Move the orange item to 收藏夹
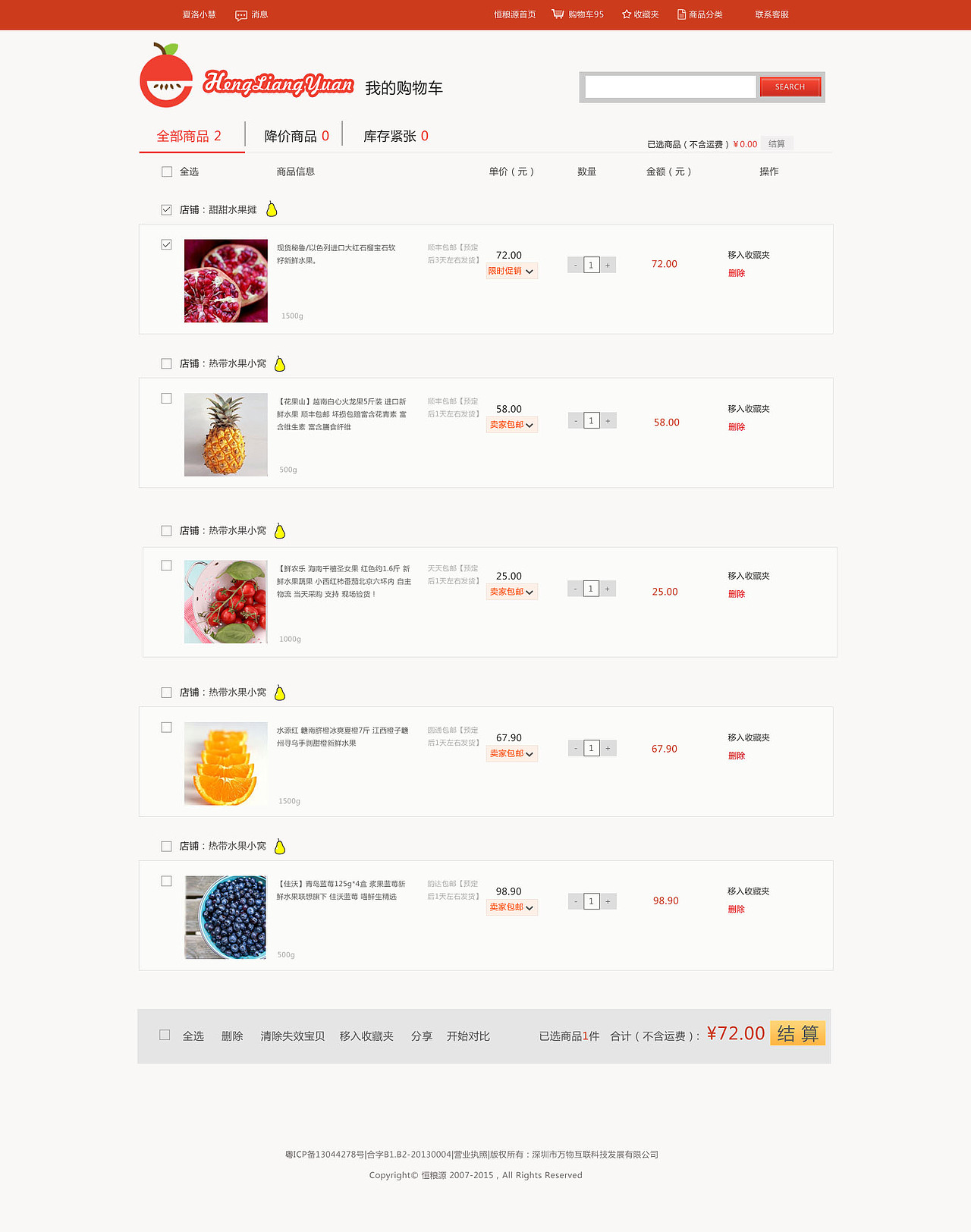The height and width of the screenshot is (1232, 971). tap(749, 737)
